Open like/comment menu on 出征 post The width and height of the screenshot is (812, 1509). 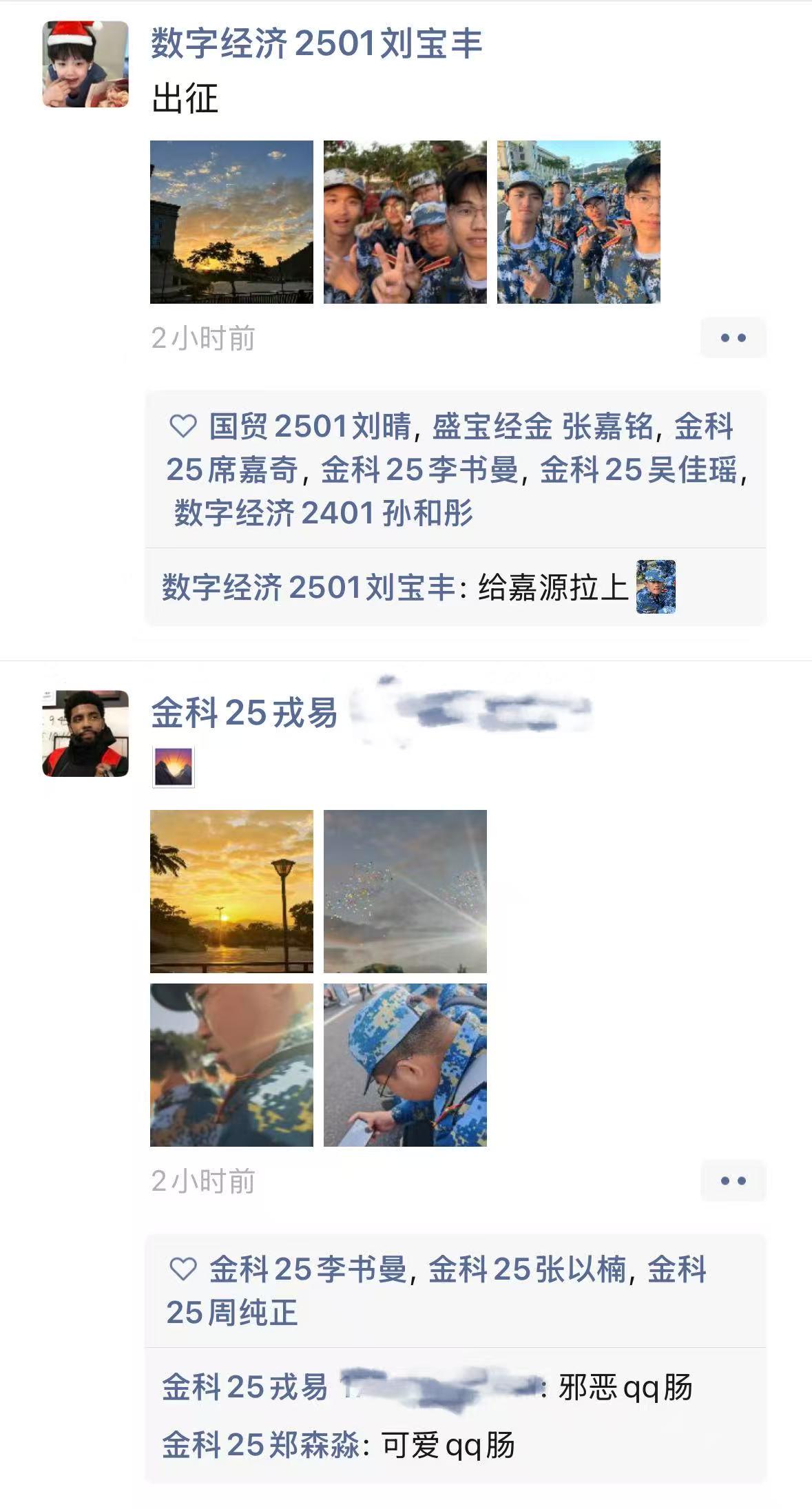733,337
